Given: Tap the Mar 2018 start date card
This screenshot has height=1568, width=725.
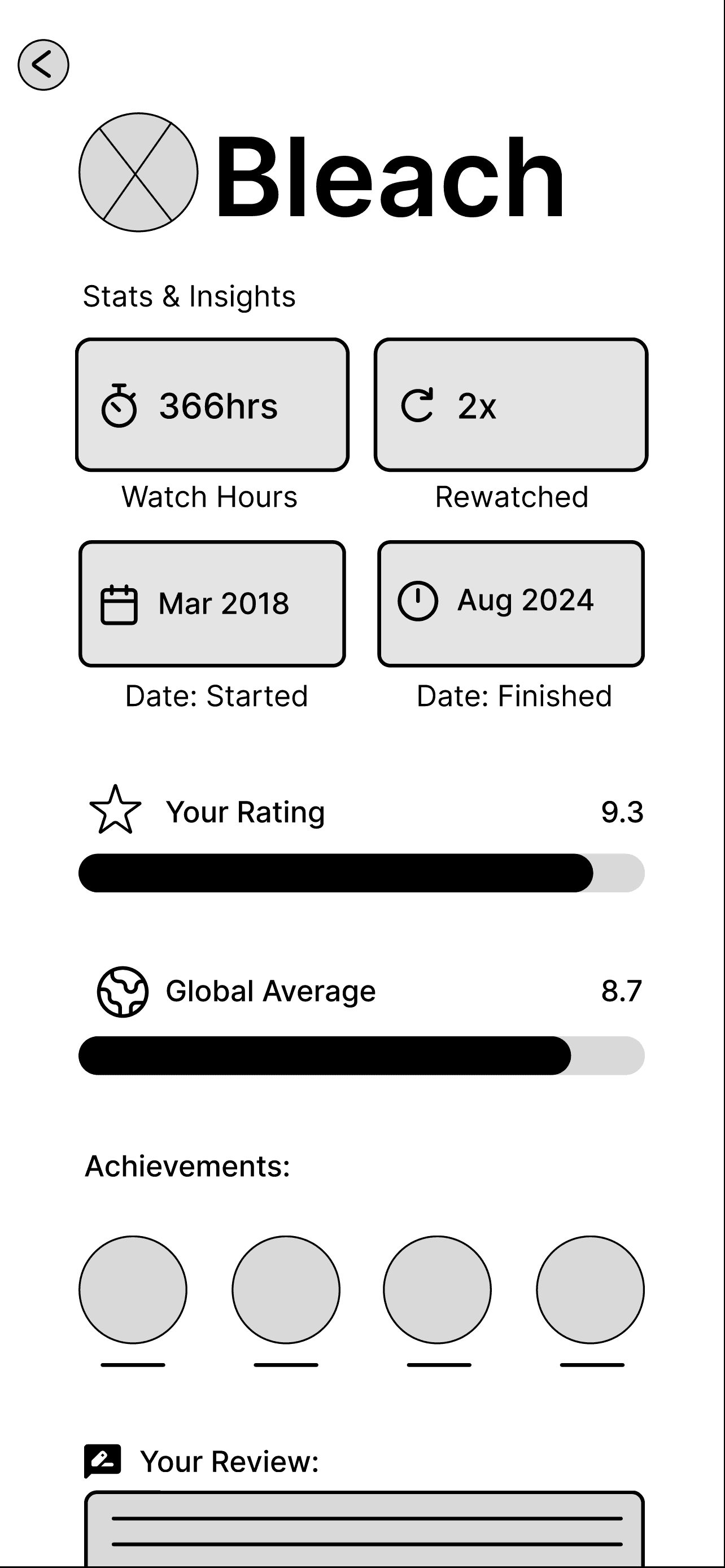Looking at the screenshot, I should (x=212, y=603).
